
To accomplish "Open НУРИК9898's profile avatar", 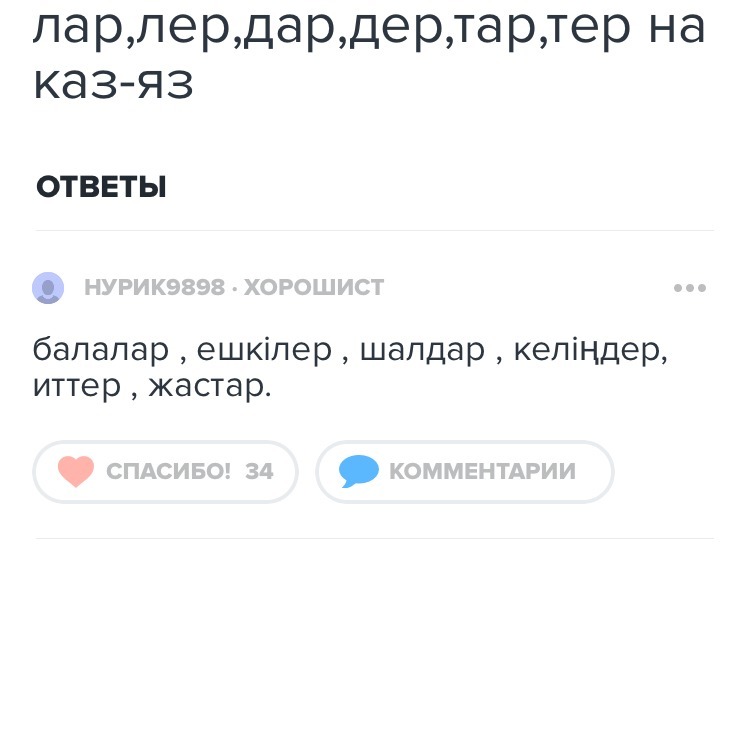I will tap(48, 288).
